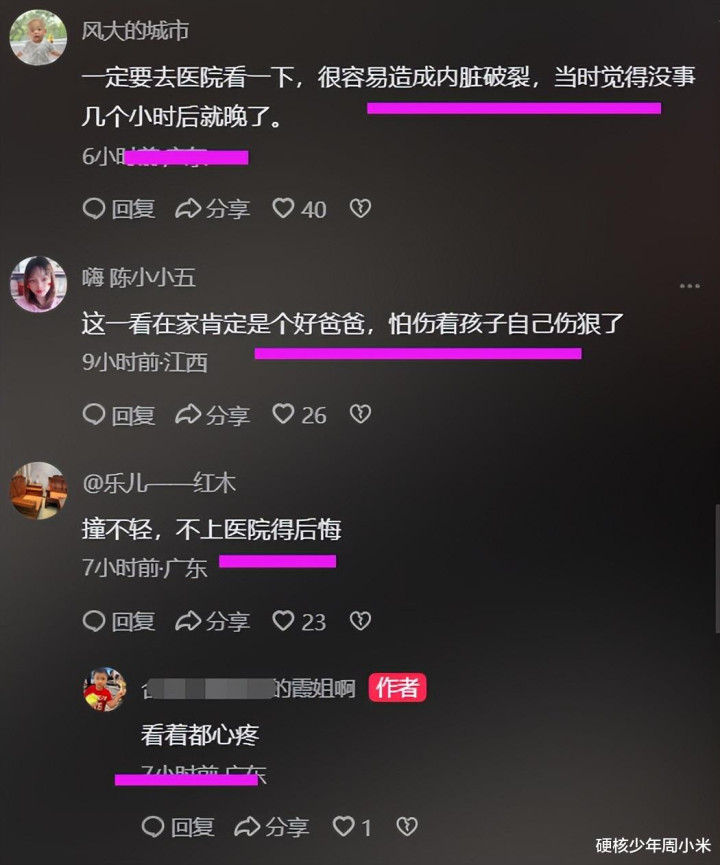
Task: Open the author's avatar beside 作者 badge
Action: [x=105, y=688]
